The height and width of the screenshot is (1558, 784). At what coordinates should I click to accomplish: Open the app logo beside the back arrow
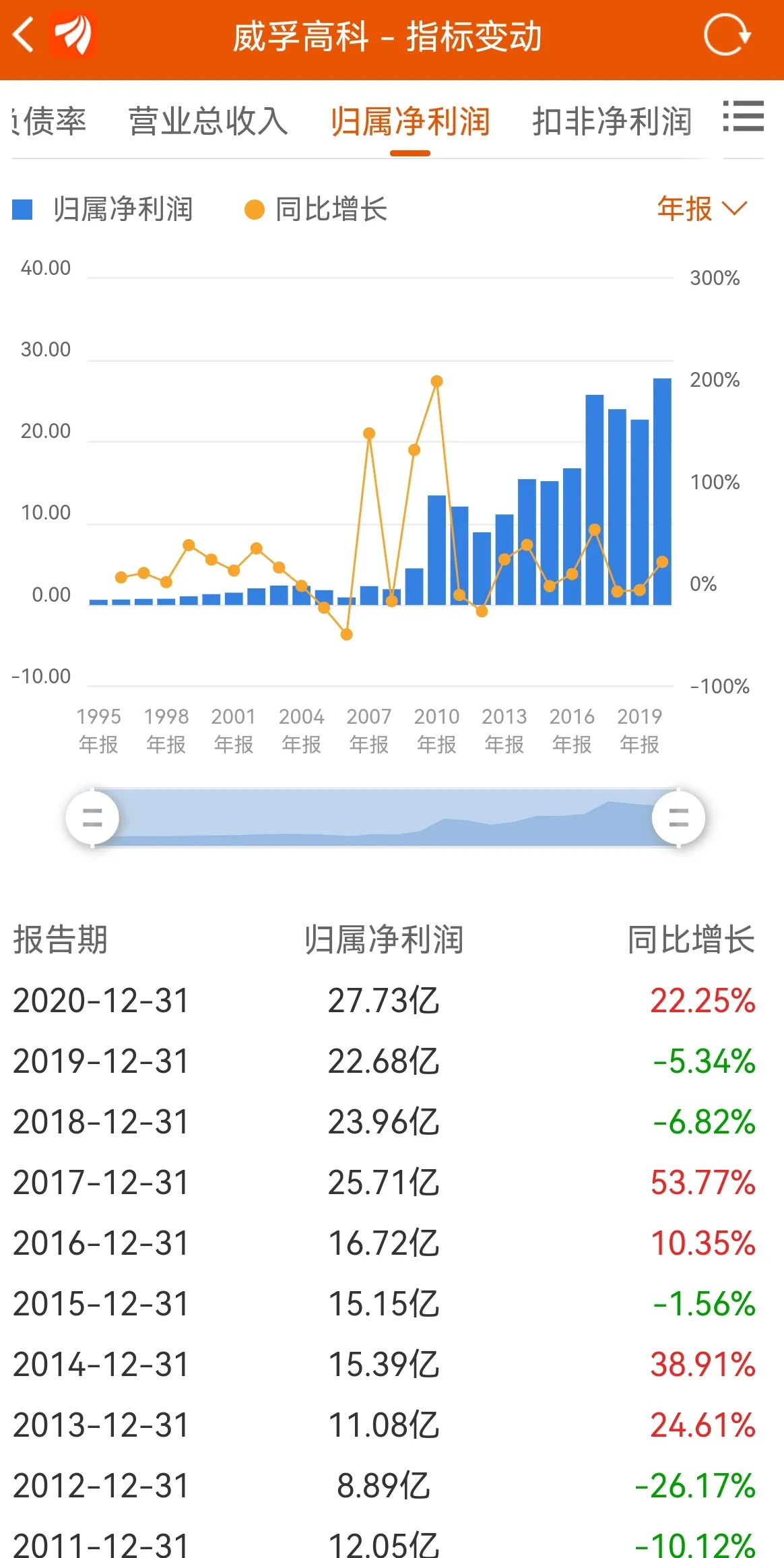pos(73,35)
